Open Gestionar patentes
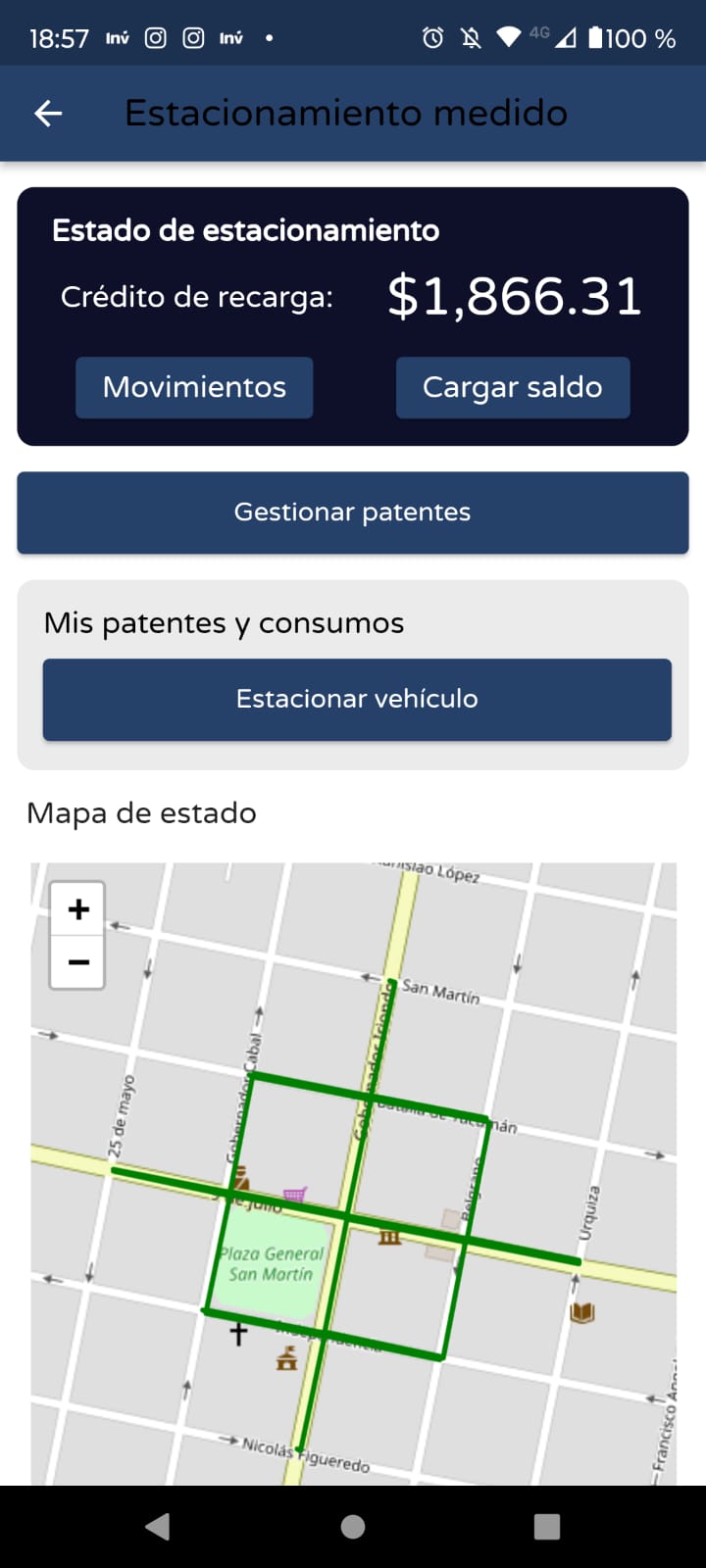 point(352,513)
